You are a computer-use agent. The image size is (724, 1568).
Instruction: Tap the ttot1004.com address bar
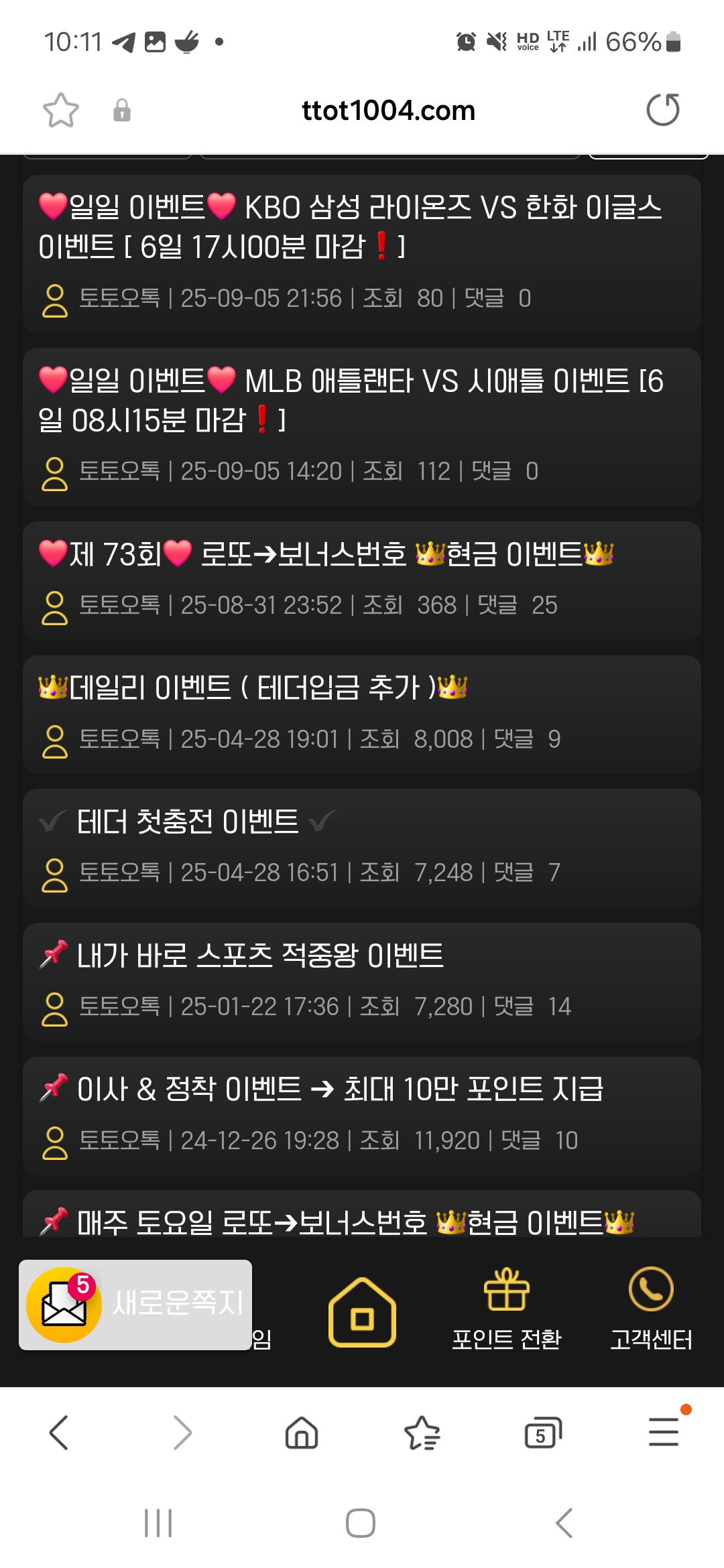[388, 111]
